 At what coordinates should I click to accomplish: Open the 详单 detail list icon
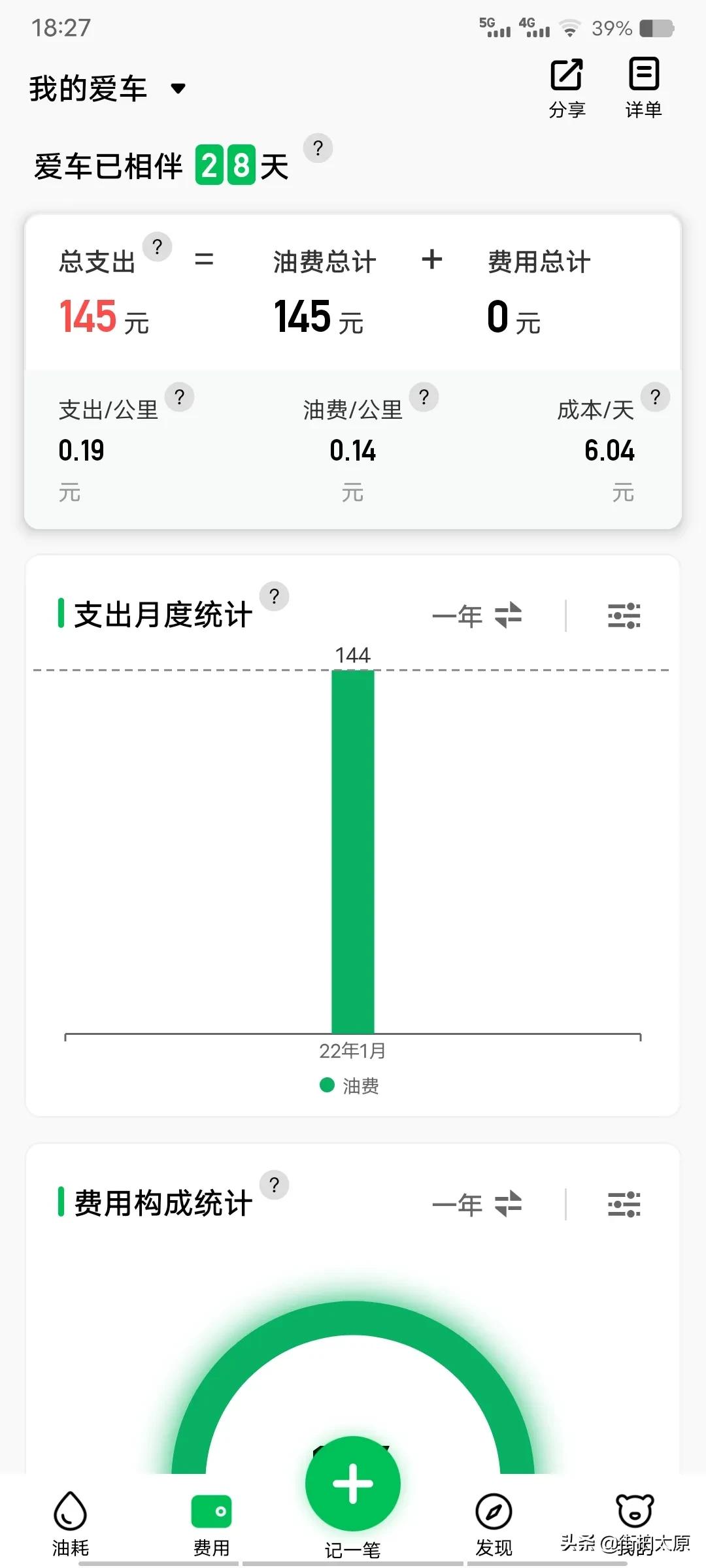643,82
